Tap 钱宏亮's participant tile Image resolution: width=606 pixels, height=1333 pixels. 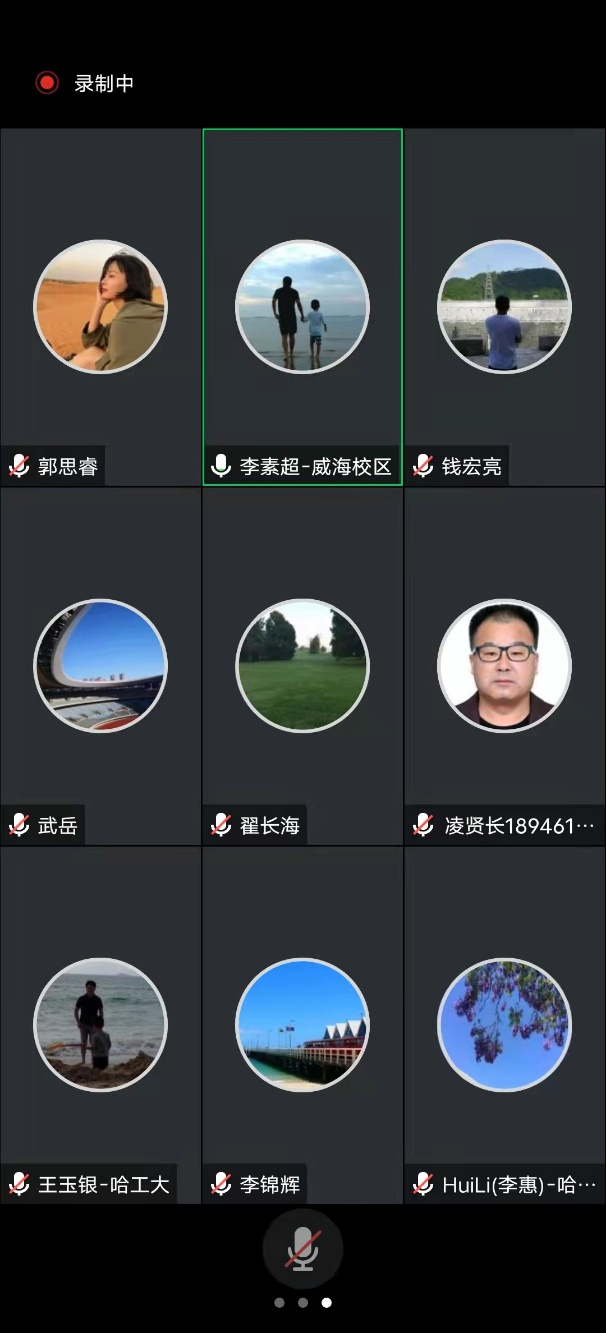tap(504, 307)
